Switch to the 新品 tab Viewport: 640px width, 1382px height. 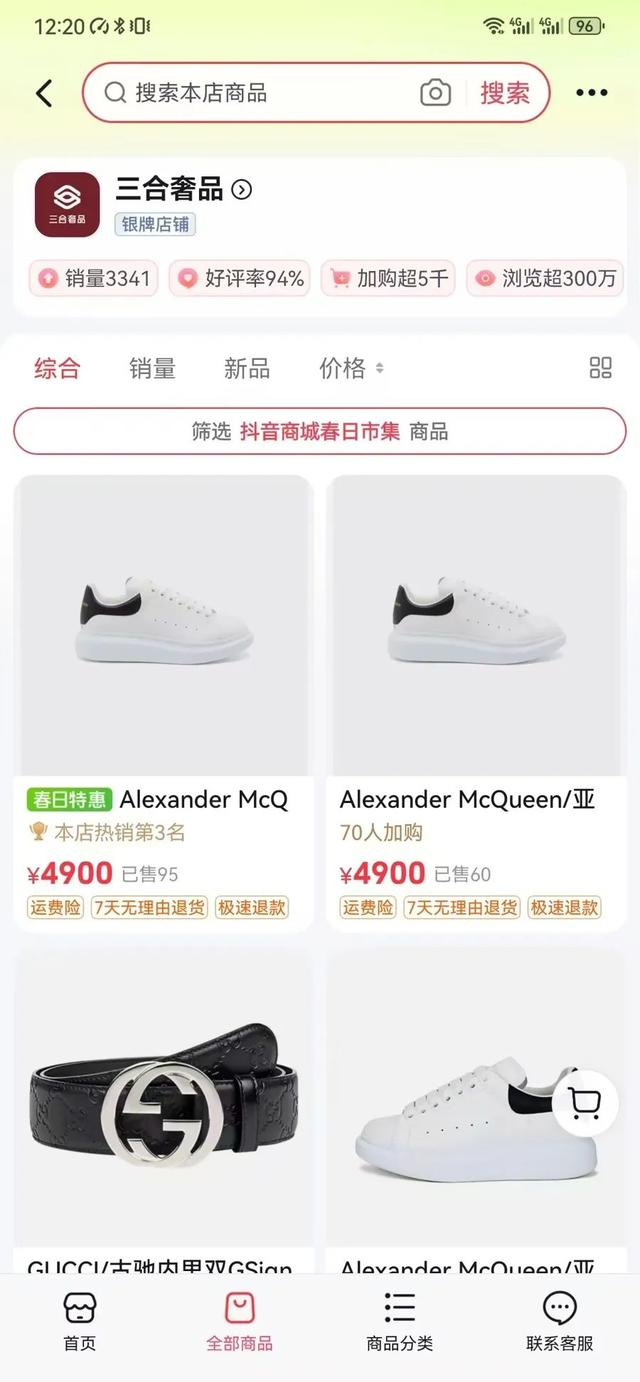[x=247, y=368]
